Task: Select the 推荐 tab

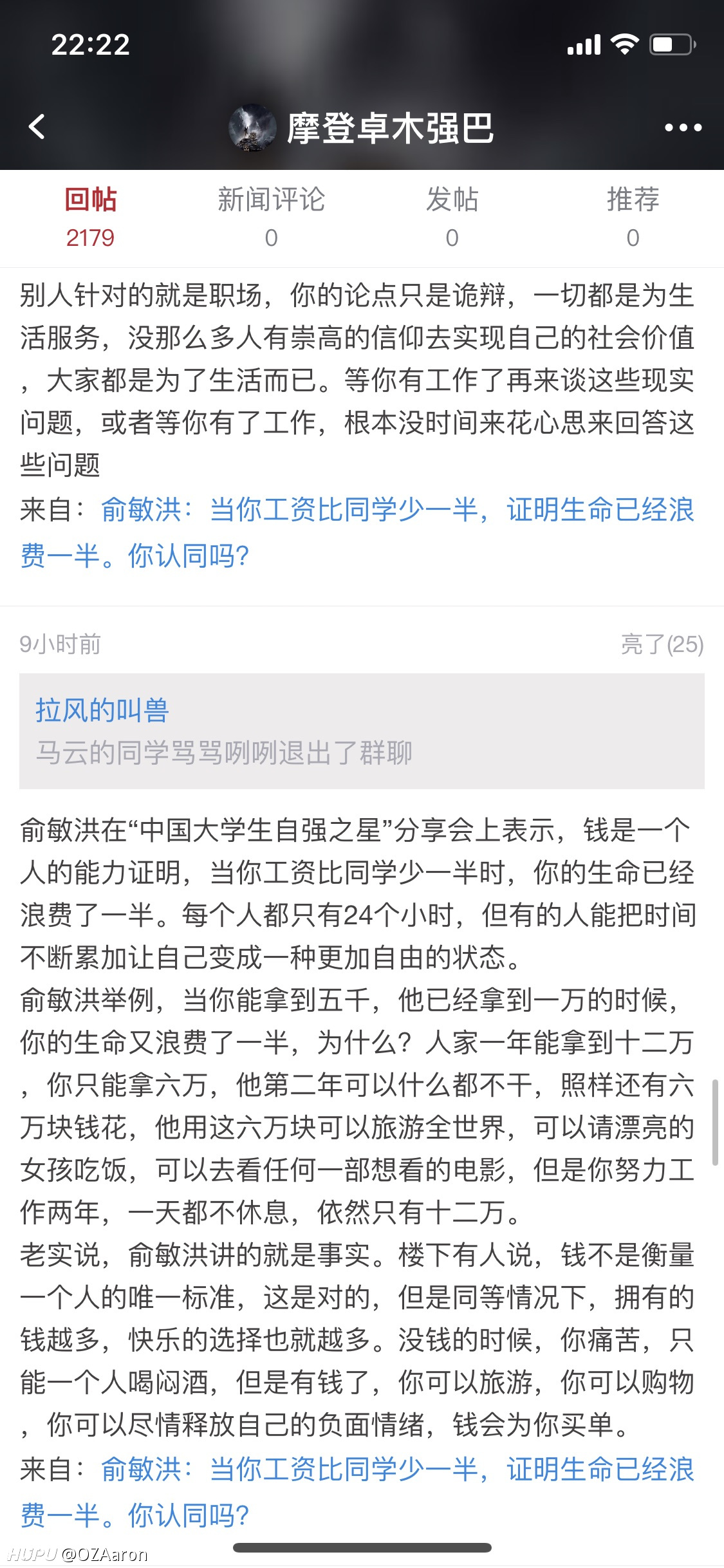Action: (633, 218)
